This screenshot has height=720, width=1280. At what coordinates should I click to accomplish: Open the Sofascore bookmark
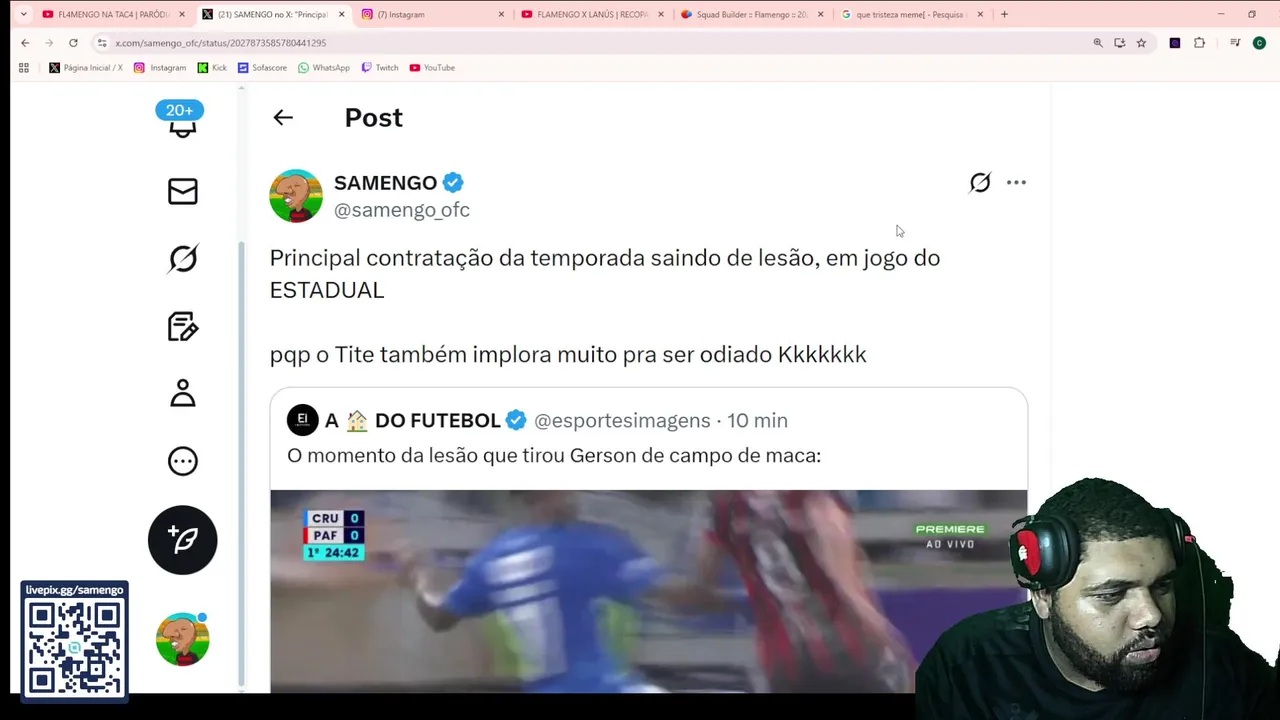(x=262, y=68)
